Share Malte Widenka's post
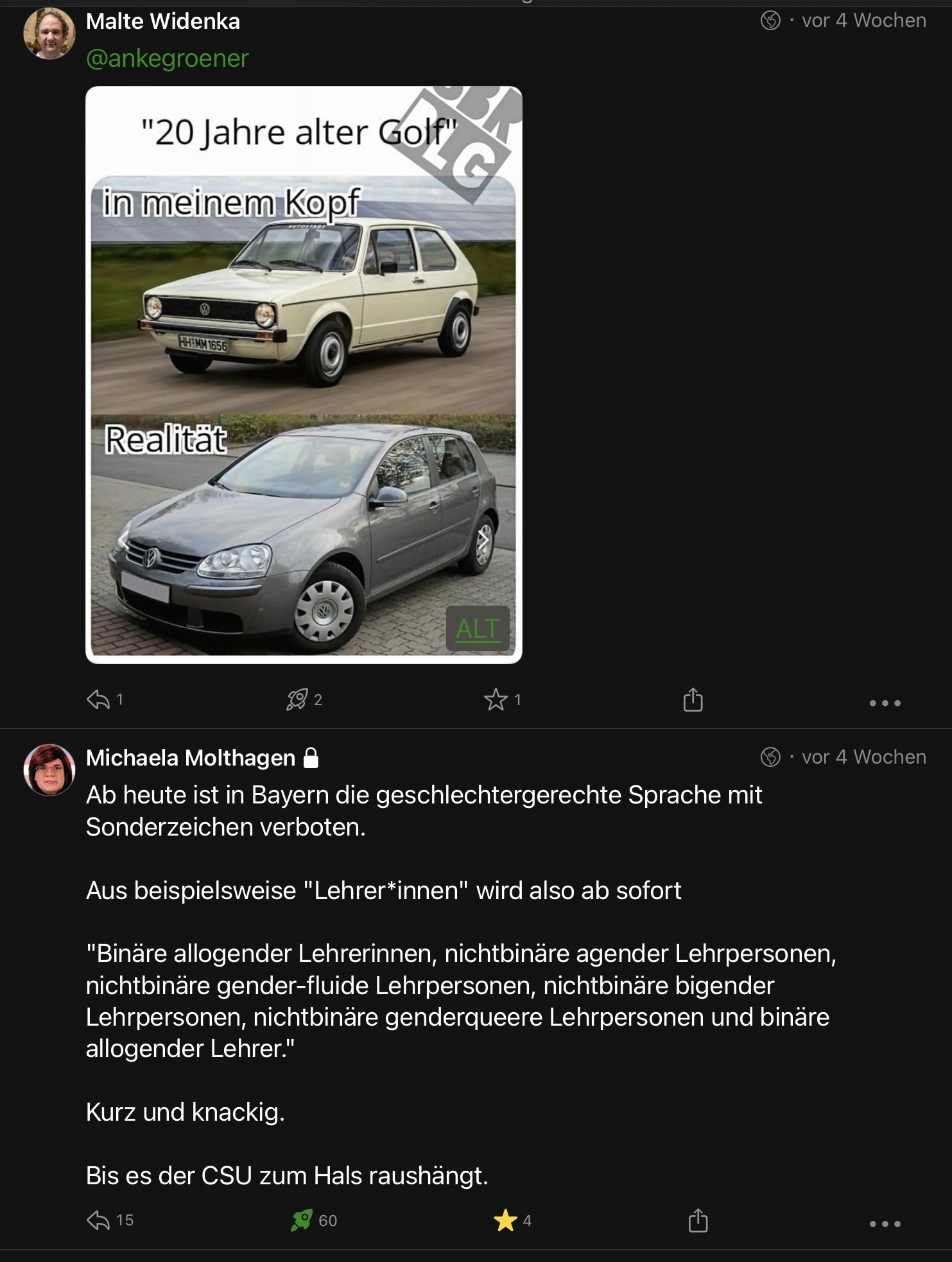Screen dimensions: 952x1262 [x=693, y=699]
